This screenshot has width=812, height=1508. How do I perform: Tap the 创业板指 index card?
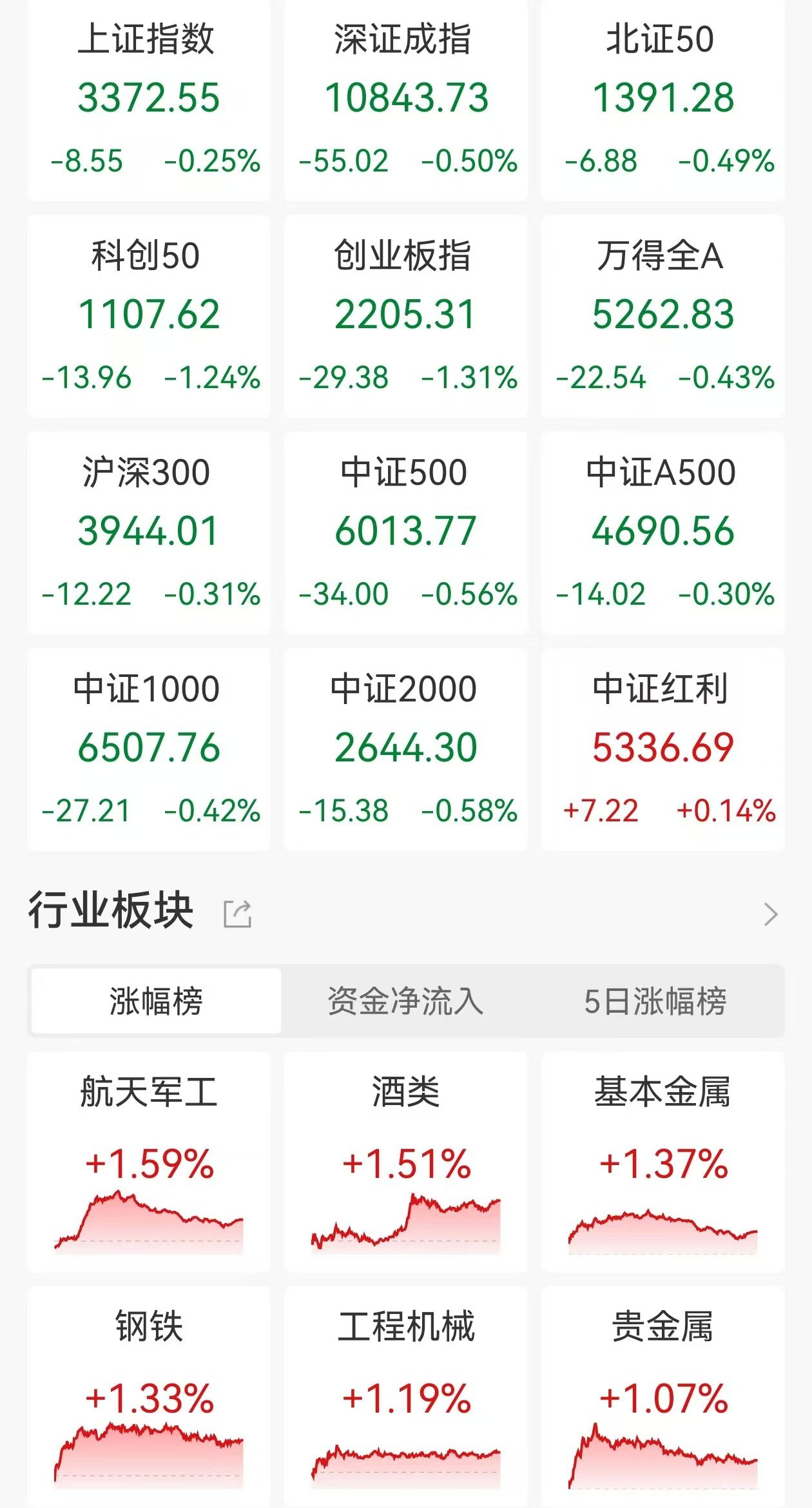[406, 316]
